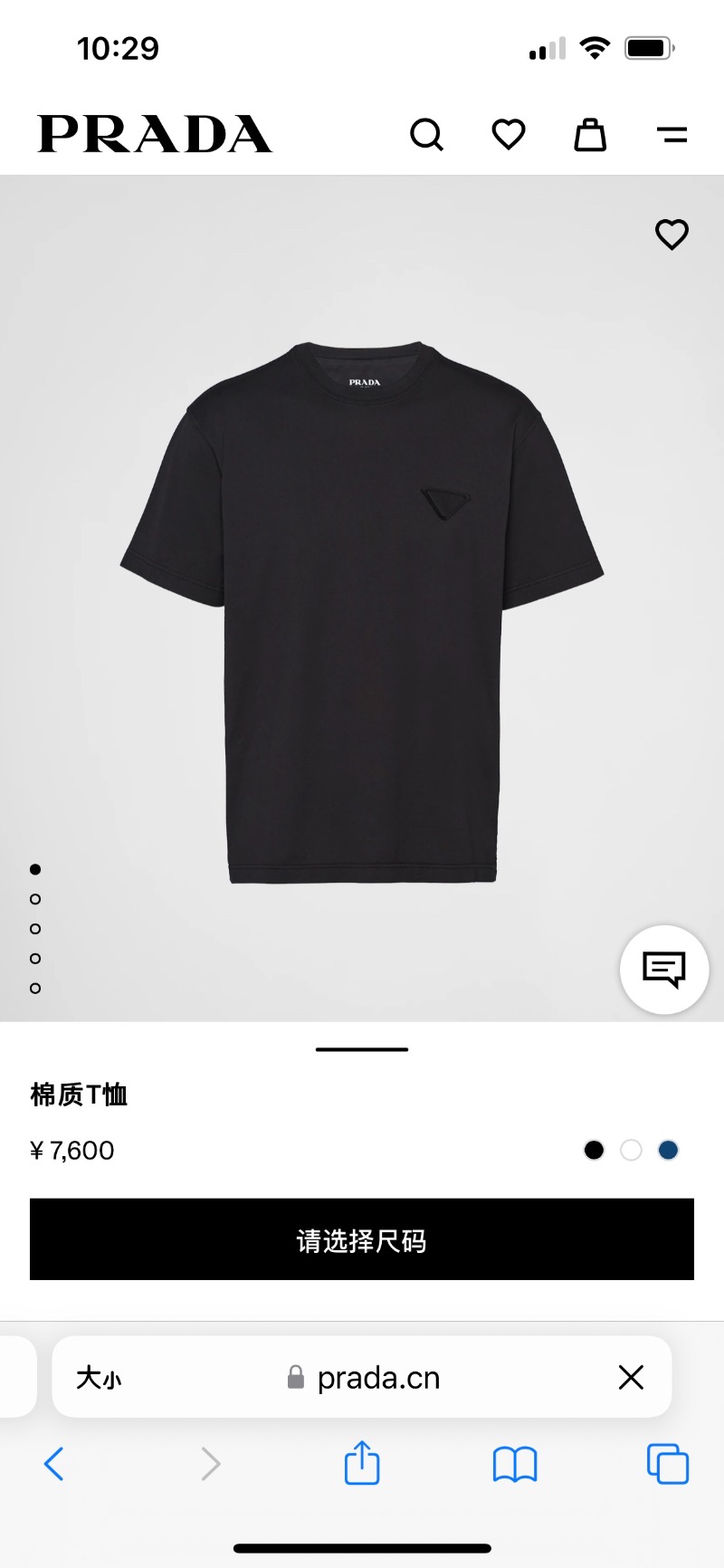
Task: Open the search magnifier in the header
Action: pos(426,135)
